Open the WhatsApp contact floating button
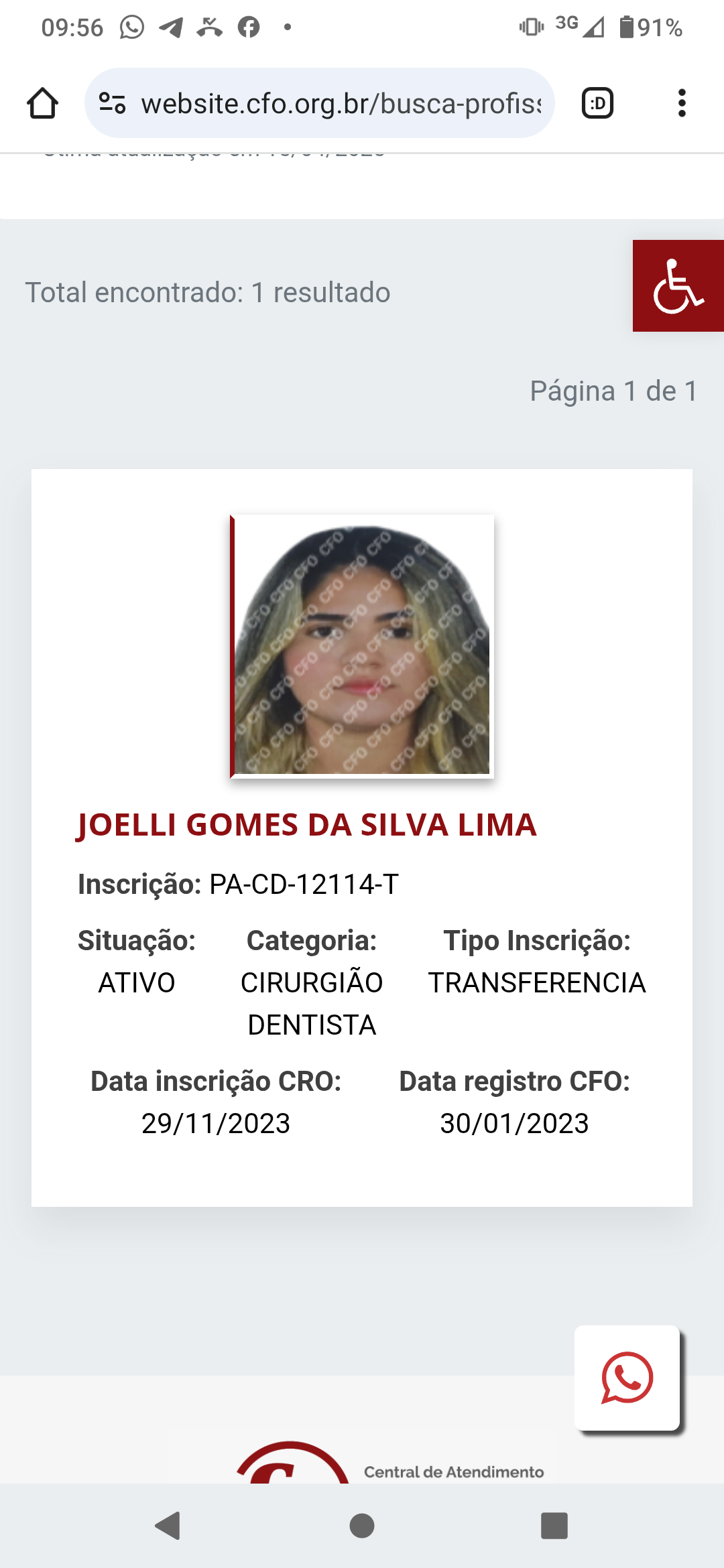The image size is (724, 1568). (627, 1378)
